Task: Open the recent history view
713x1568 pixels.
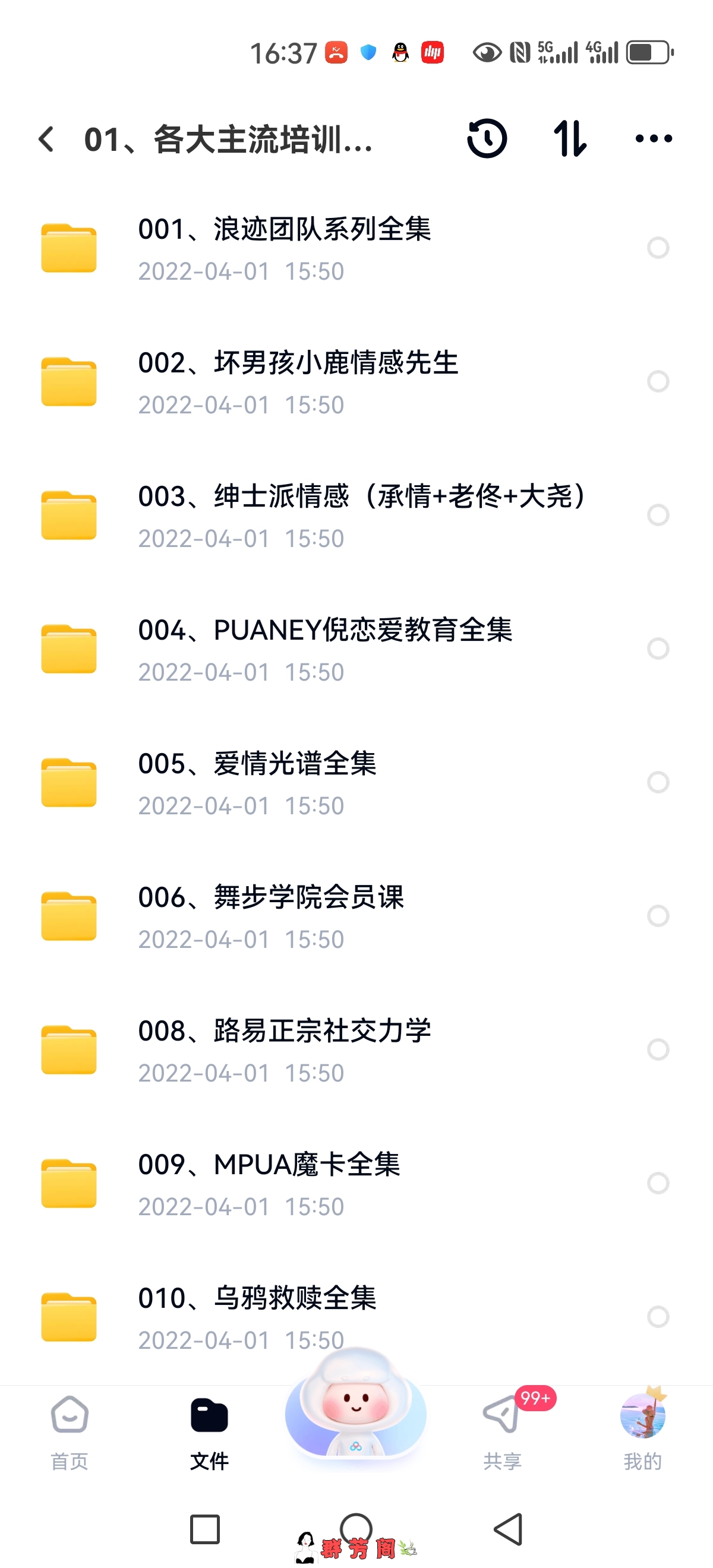Action: coord(487,139)
